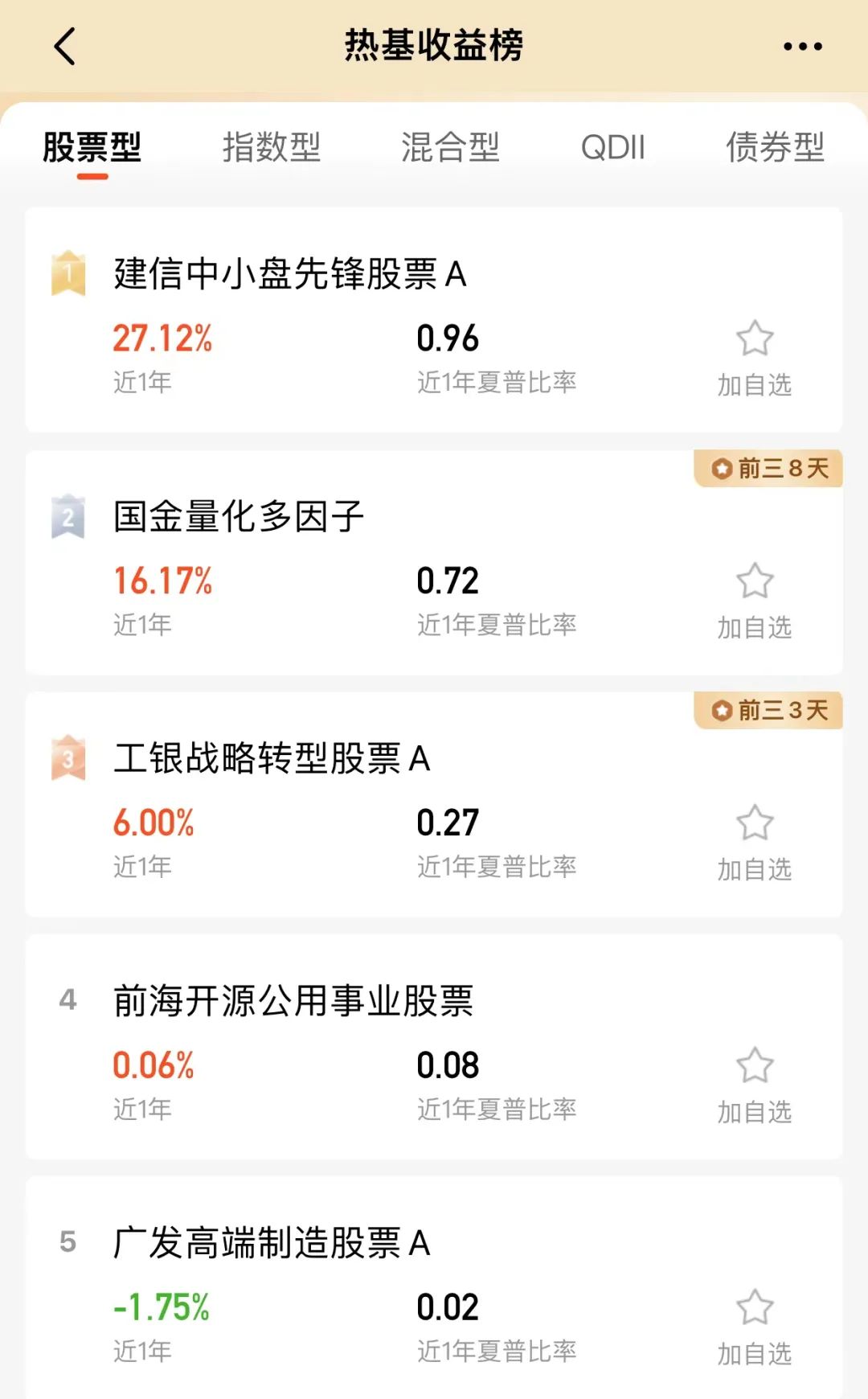Open fund 前海开源公用事业股票
868x1399 pixels.
coord(293,1001)
